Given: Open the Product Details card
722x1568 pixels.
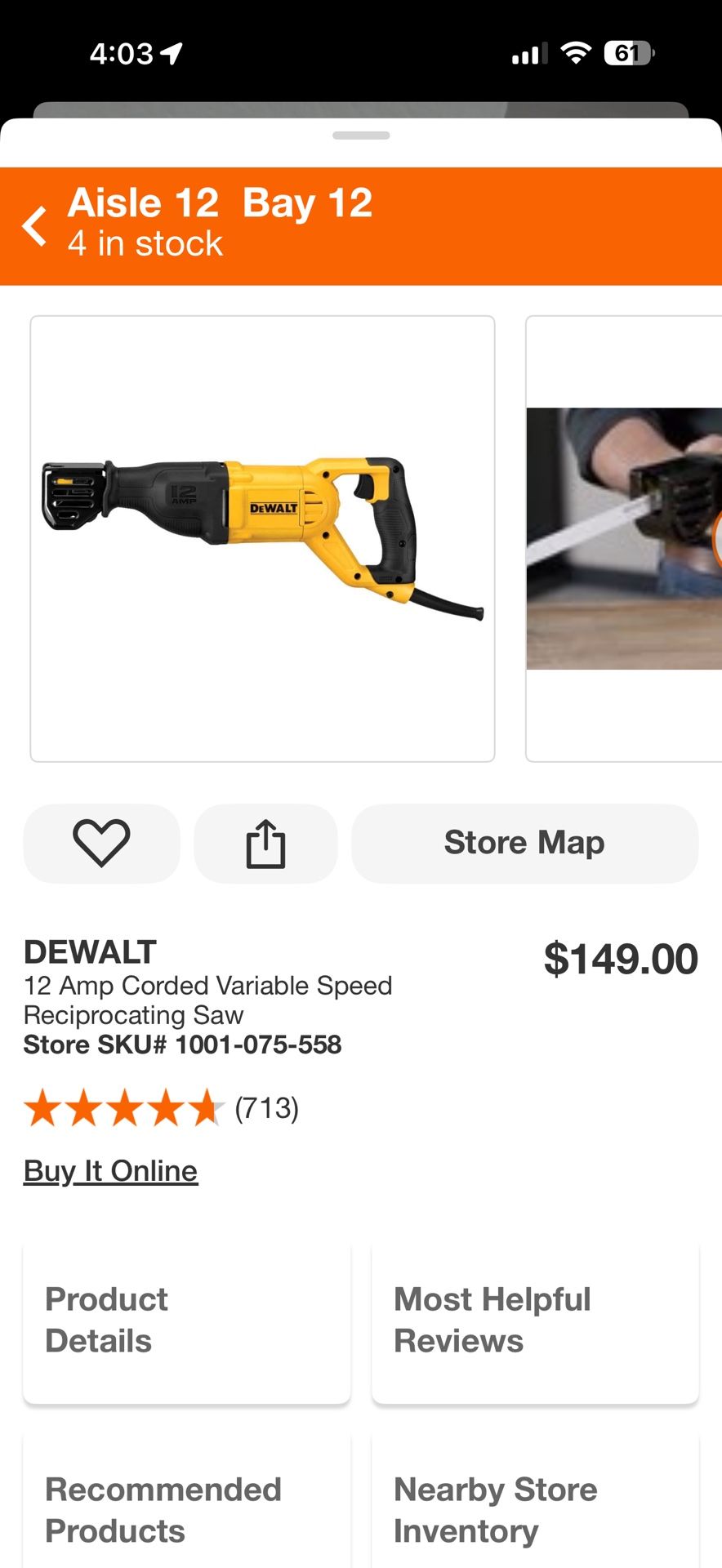Looking at the screenshot, I should [186, 1321].
